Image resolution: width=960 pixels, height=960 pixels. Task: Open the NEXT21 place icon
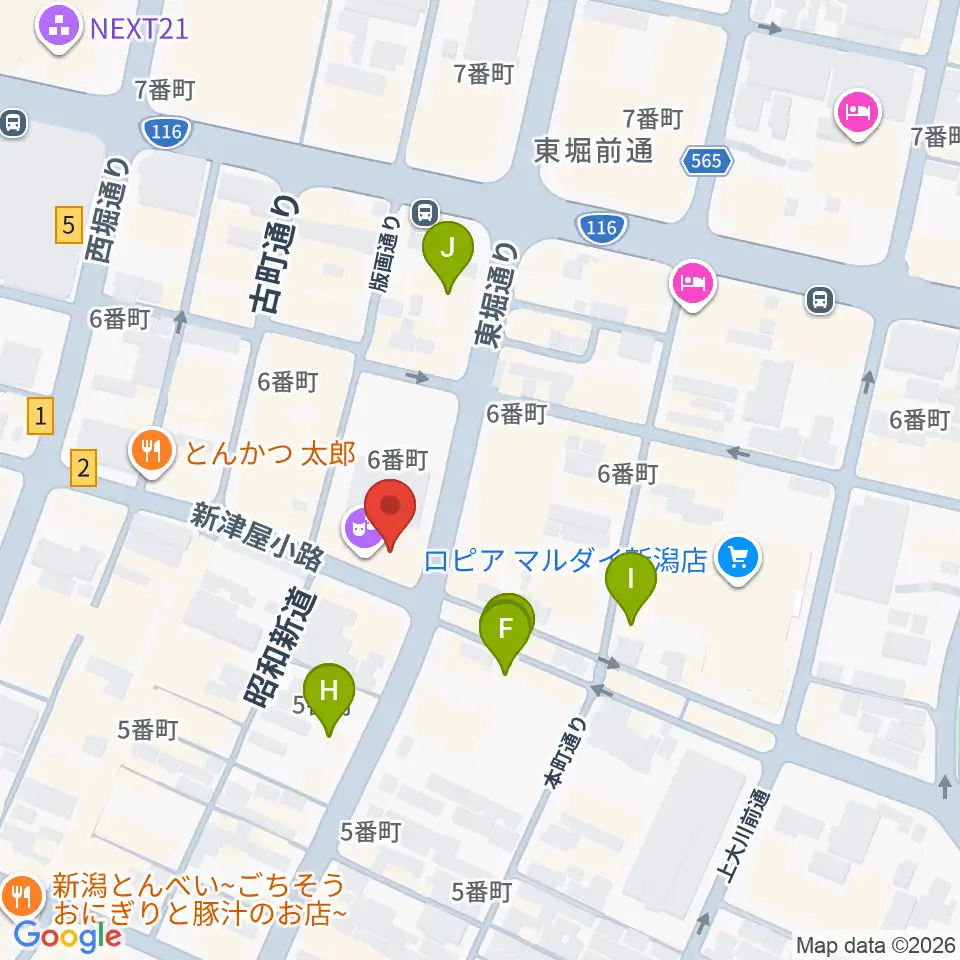coord(59,28)
